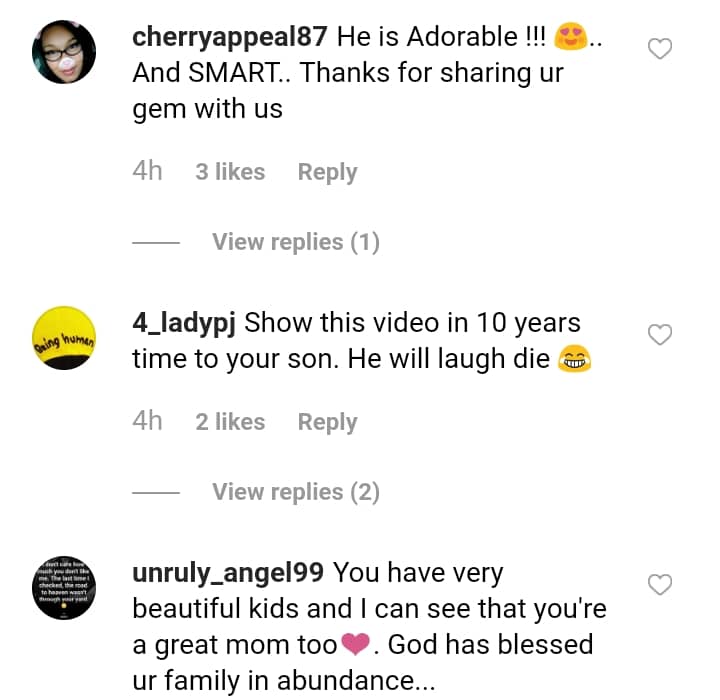The height and width of the screenshot is (700, 720).
Task: Like 4_ladypj's comment
Action: (660, 335)
